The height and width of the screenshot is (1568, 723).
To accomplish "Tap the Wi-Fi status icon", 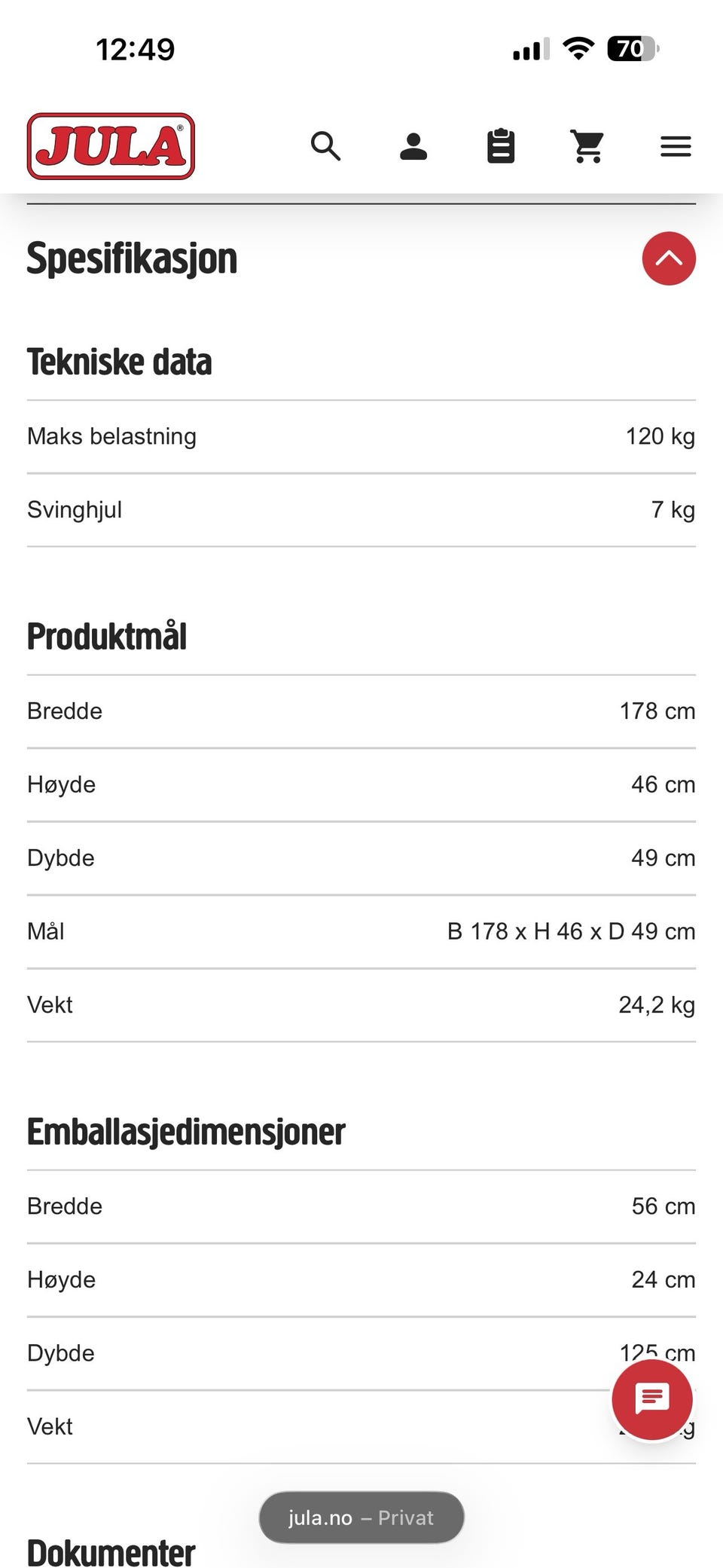I will coord(578,48).
